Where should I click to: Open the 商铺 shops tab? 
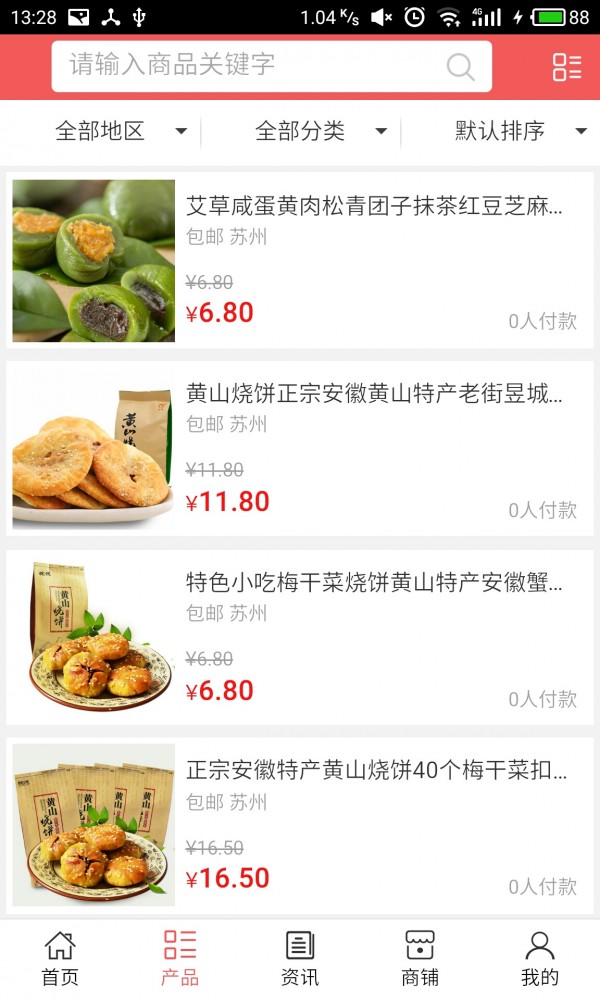click(420, 958)
